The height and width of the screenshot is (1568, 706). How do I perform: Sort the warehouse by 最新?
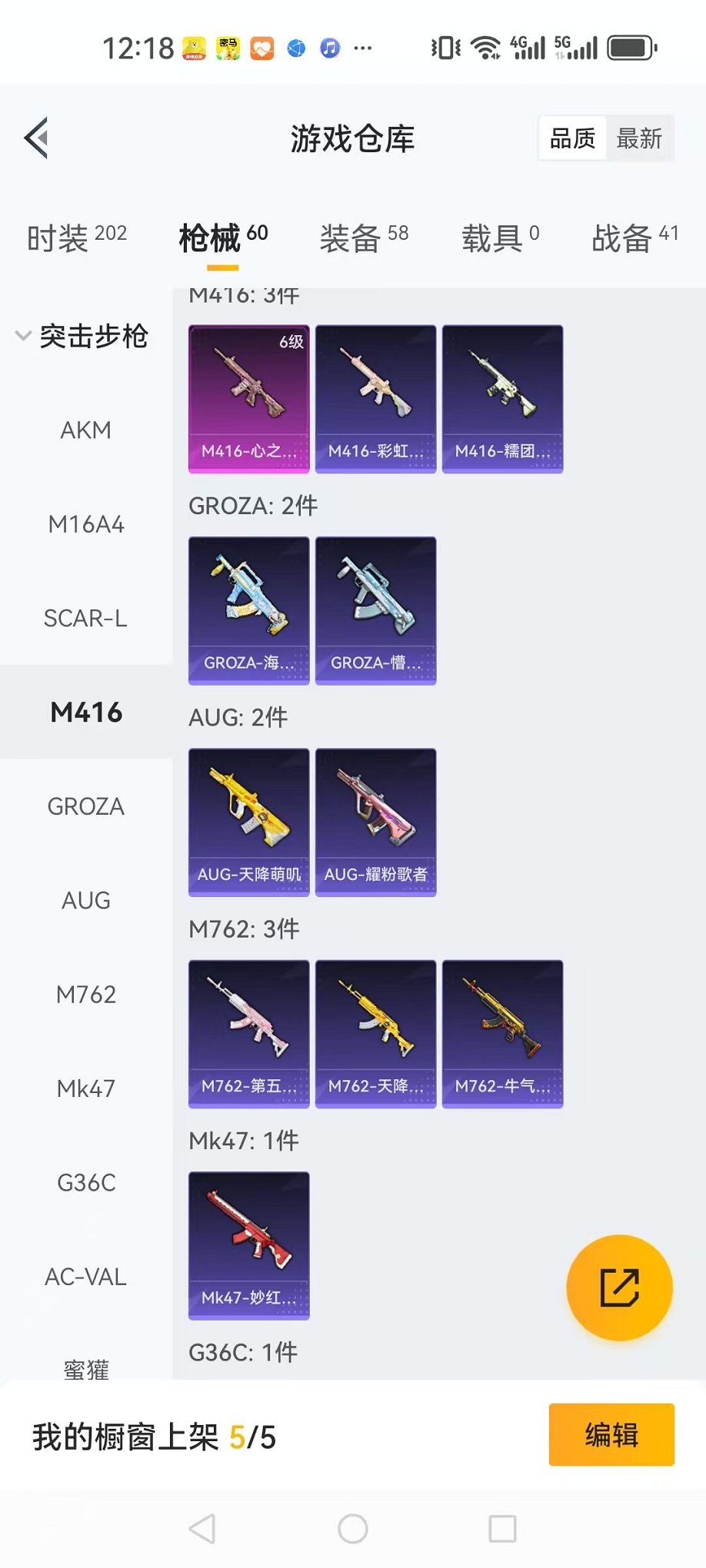click(x=638, y=138)
